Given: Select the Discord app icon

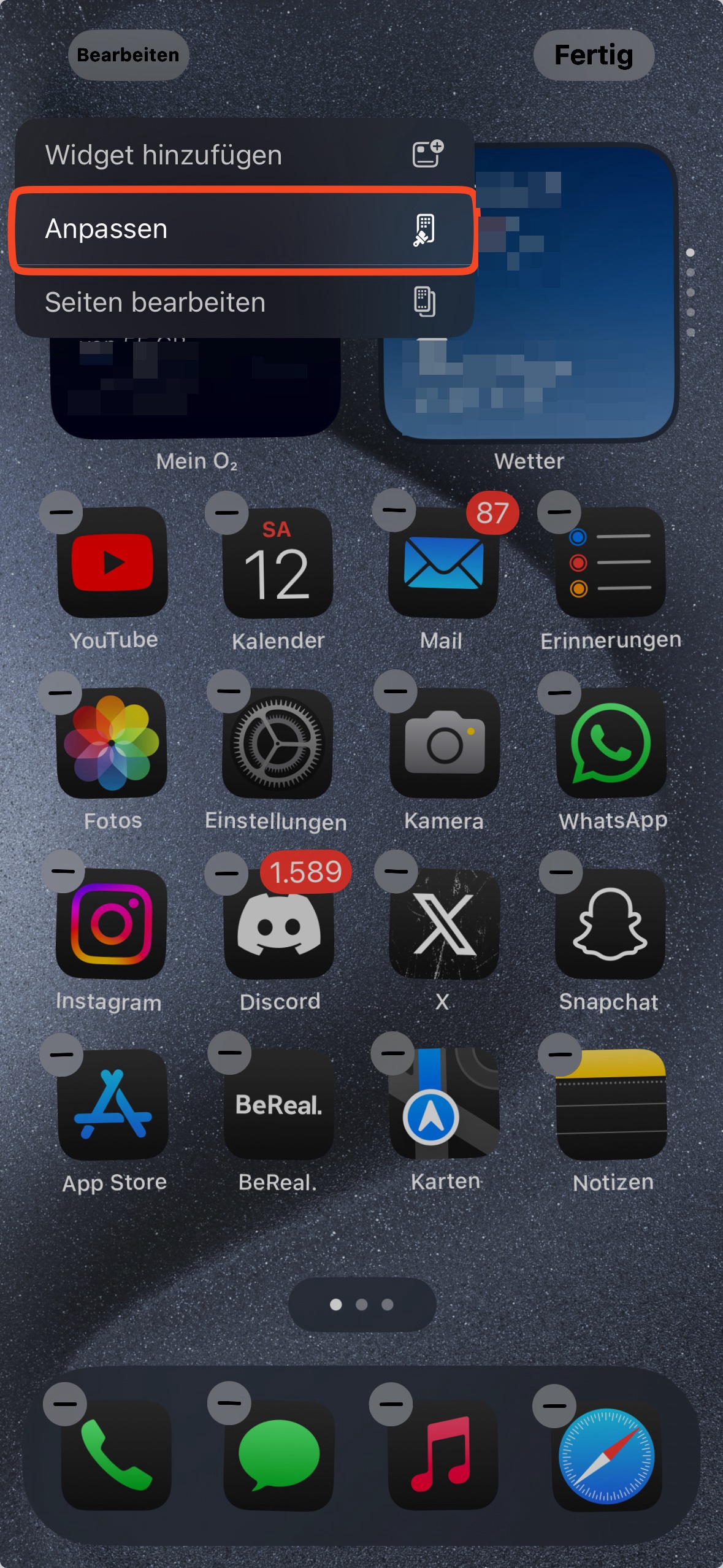Looking at the screenshot, I should point(279,923).
